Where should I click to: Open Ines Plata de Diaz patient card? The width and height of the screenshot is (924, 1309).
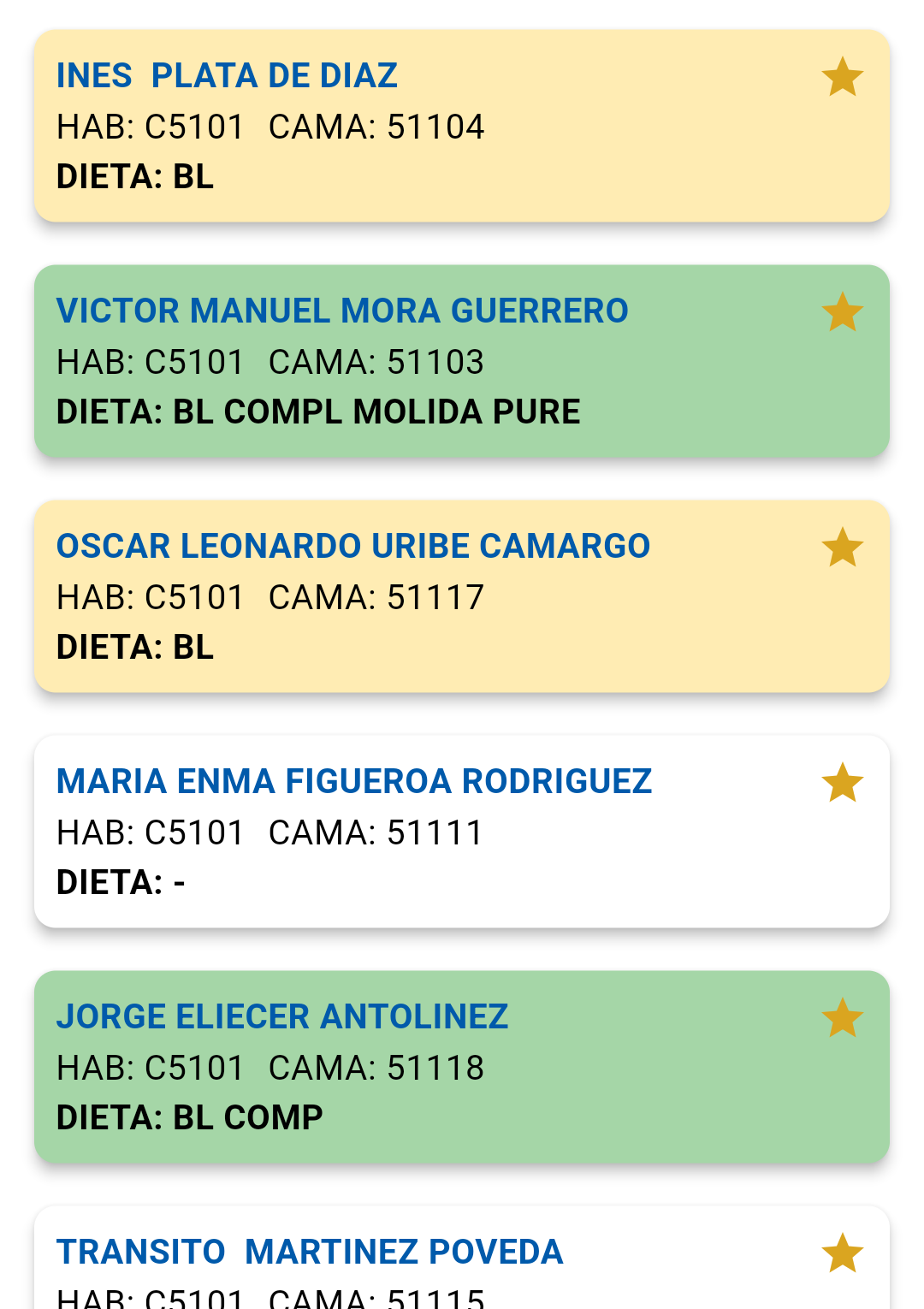[x=428, y=127]
